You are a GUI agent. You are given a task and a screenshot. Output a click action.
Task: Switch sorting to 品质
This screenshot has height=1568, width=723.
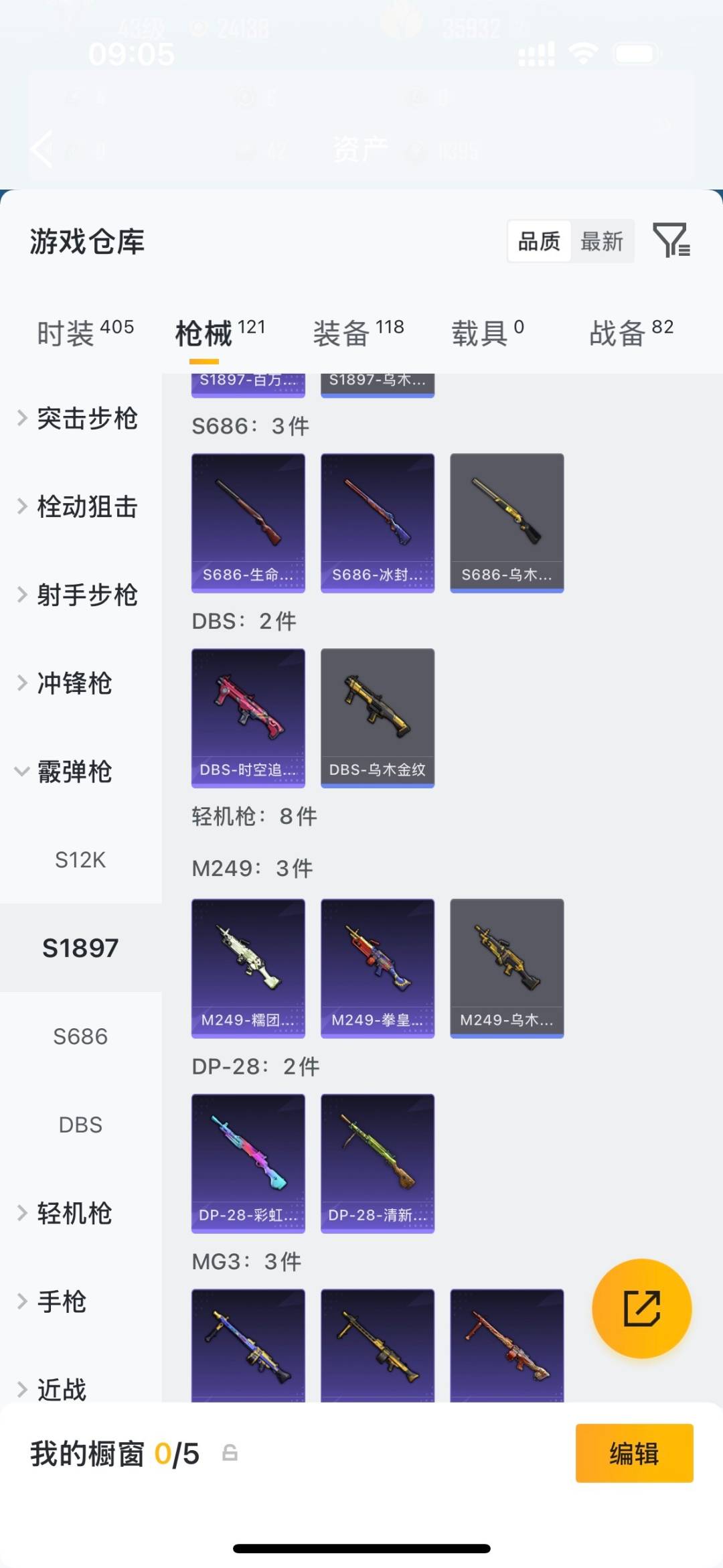point(538,241)
